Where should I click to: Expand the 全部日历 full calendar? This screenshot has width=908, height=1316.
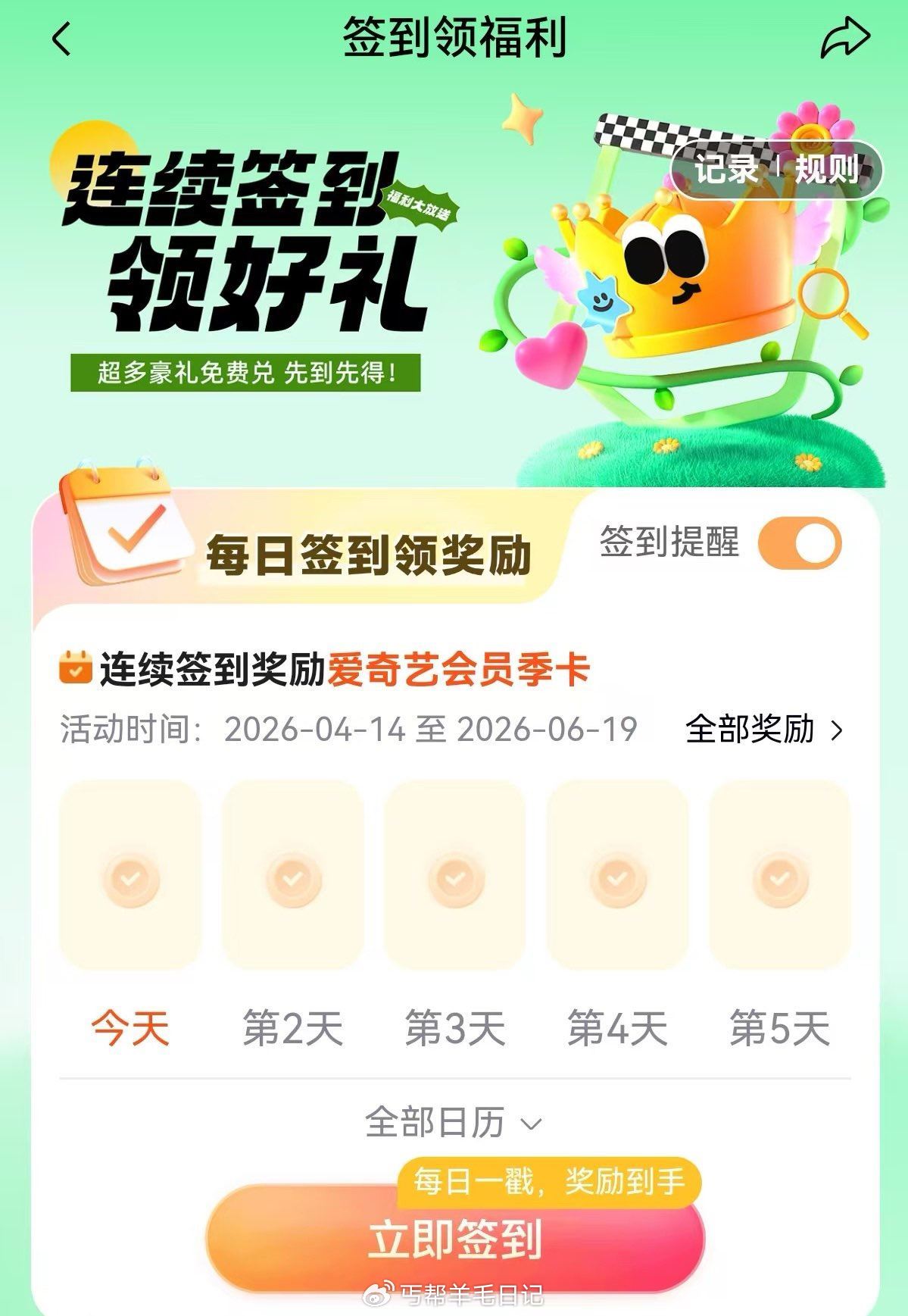[453, 1122]
